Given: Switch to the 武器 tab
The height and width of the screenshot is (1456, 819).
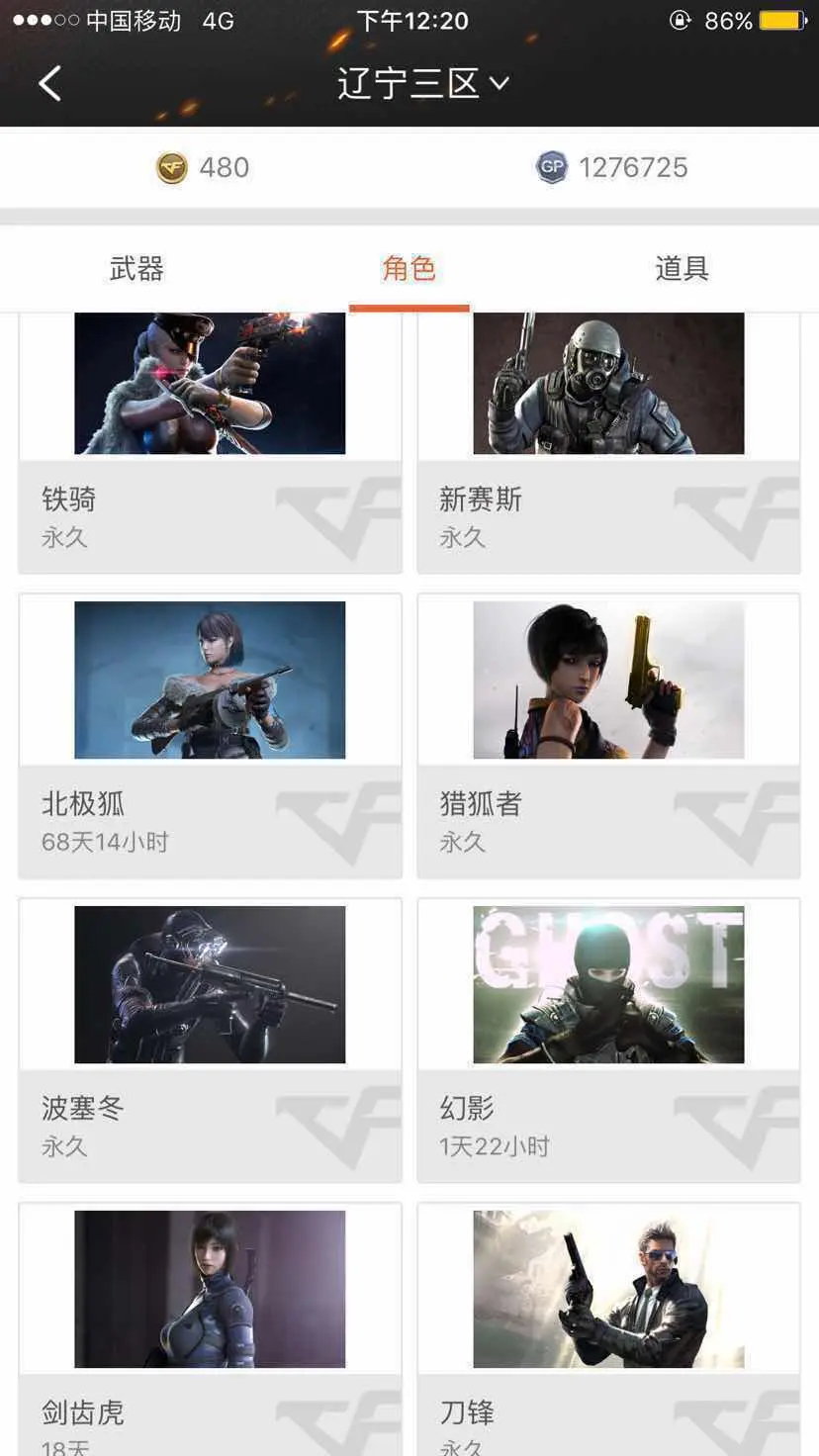Looking at the screenshot, I should (x=136, y=269).
